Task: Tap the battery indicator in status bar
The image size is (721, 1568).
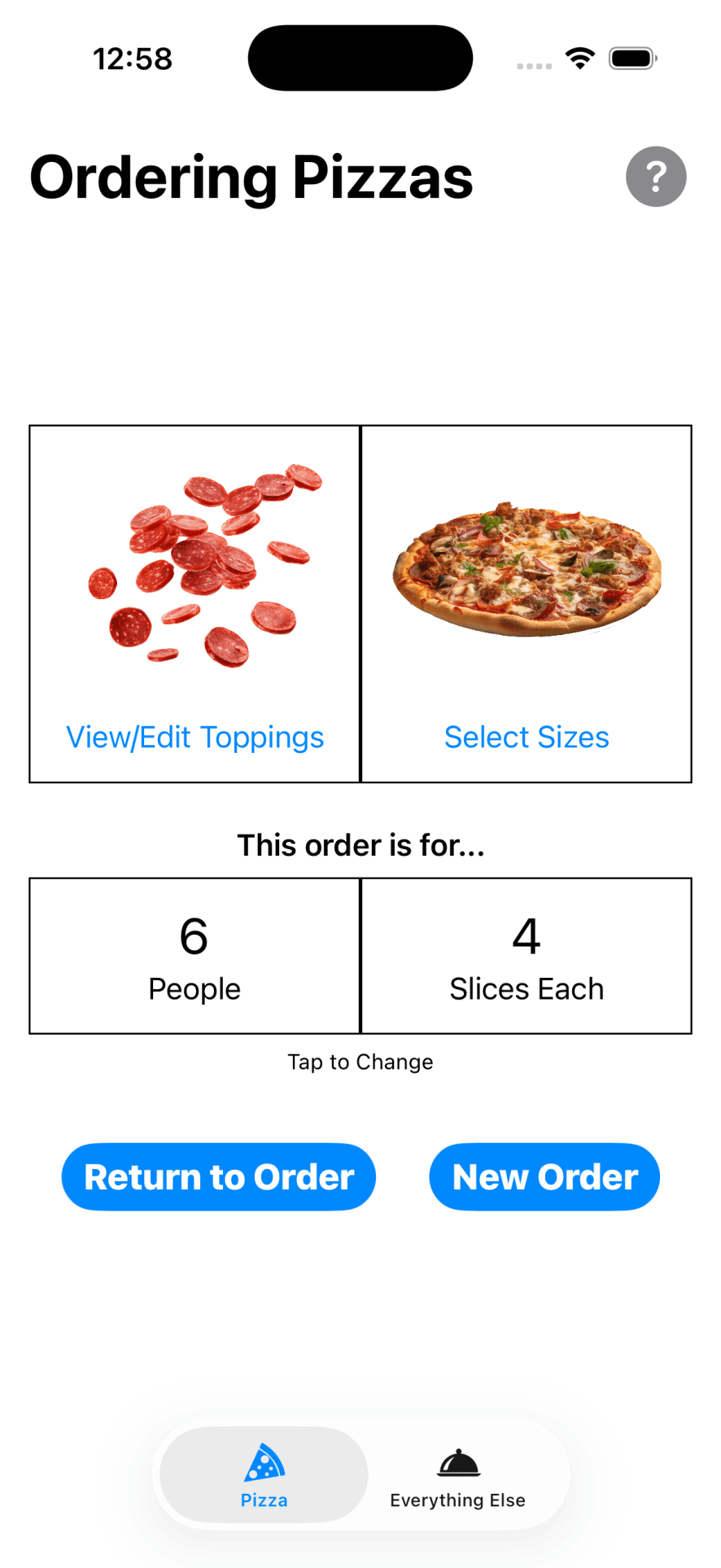Action: 632,58
